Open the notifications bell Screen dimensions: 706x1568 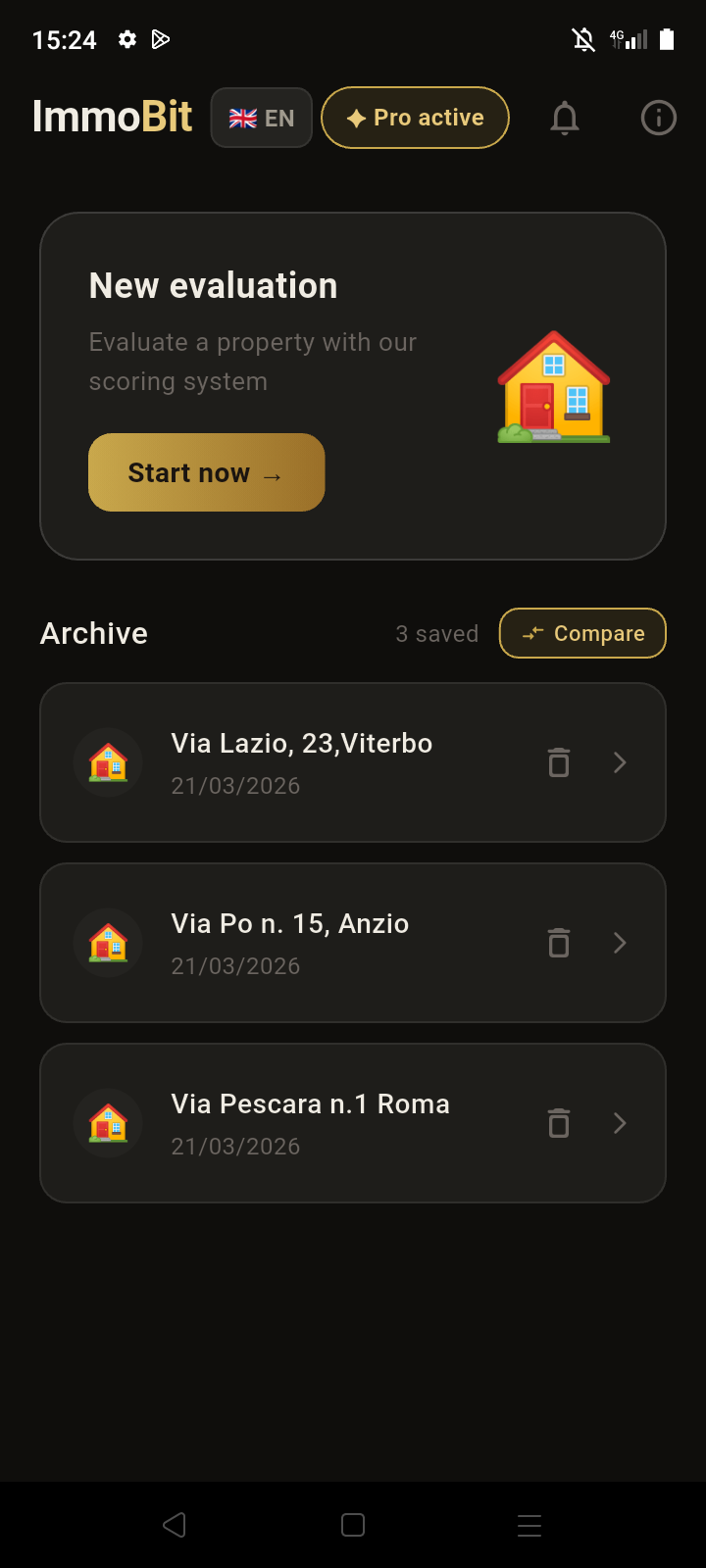point(565,119)
